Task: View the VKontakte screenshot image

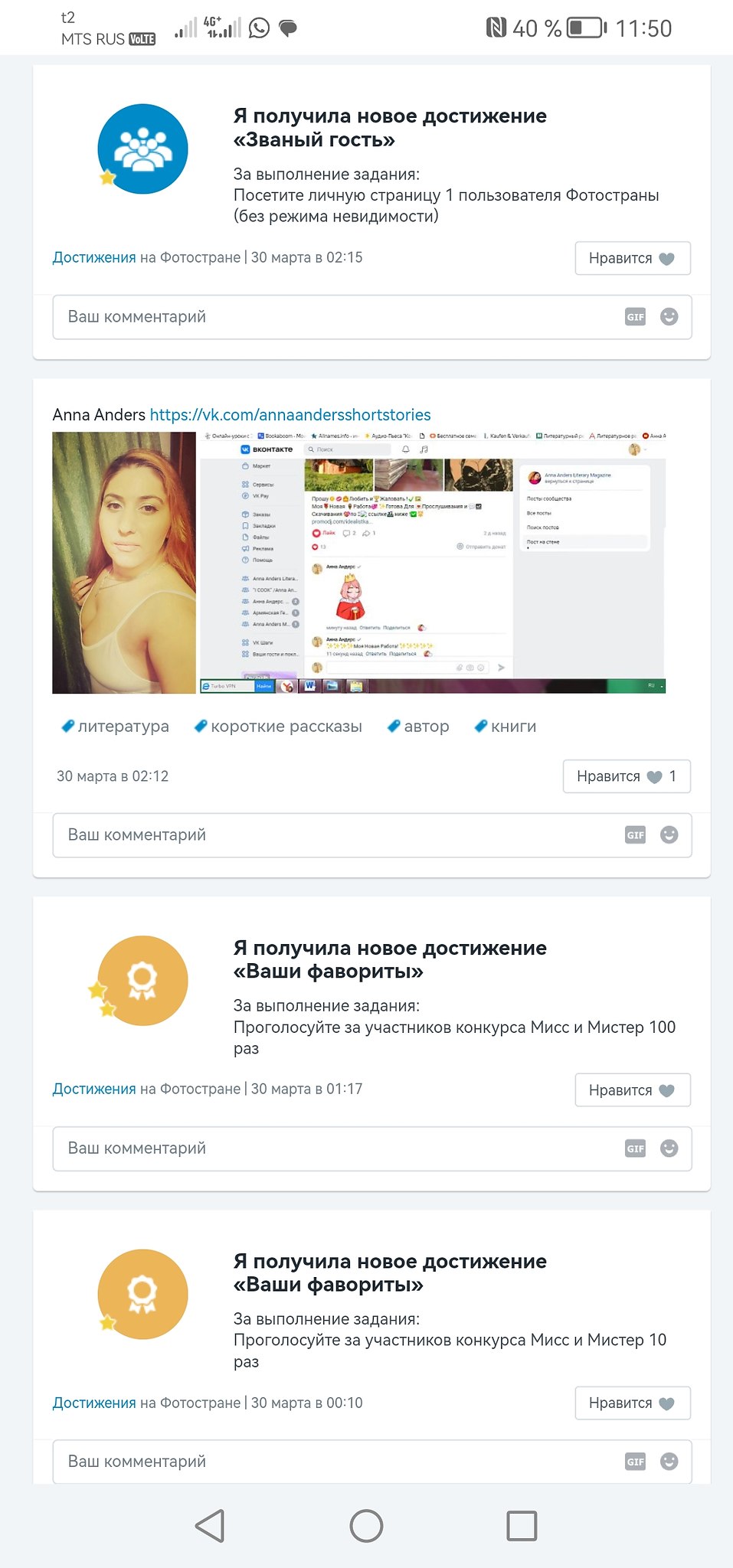Action: 433,563
